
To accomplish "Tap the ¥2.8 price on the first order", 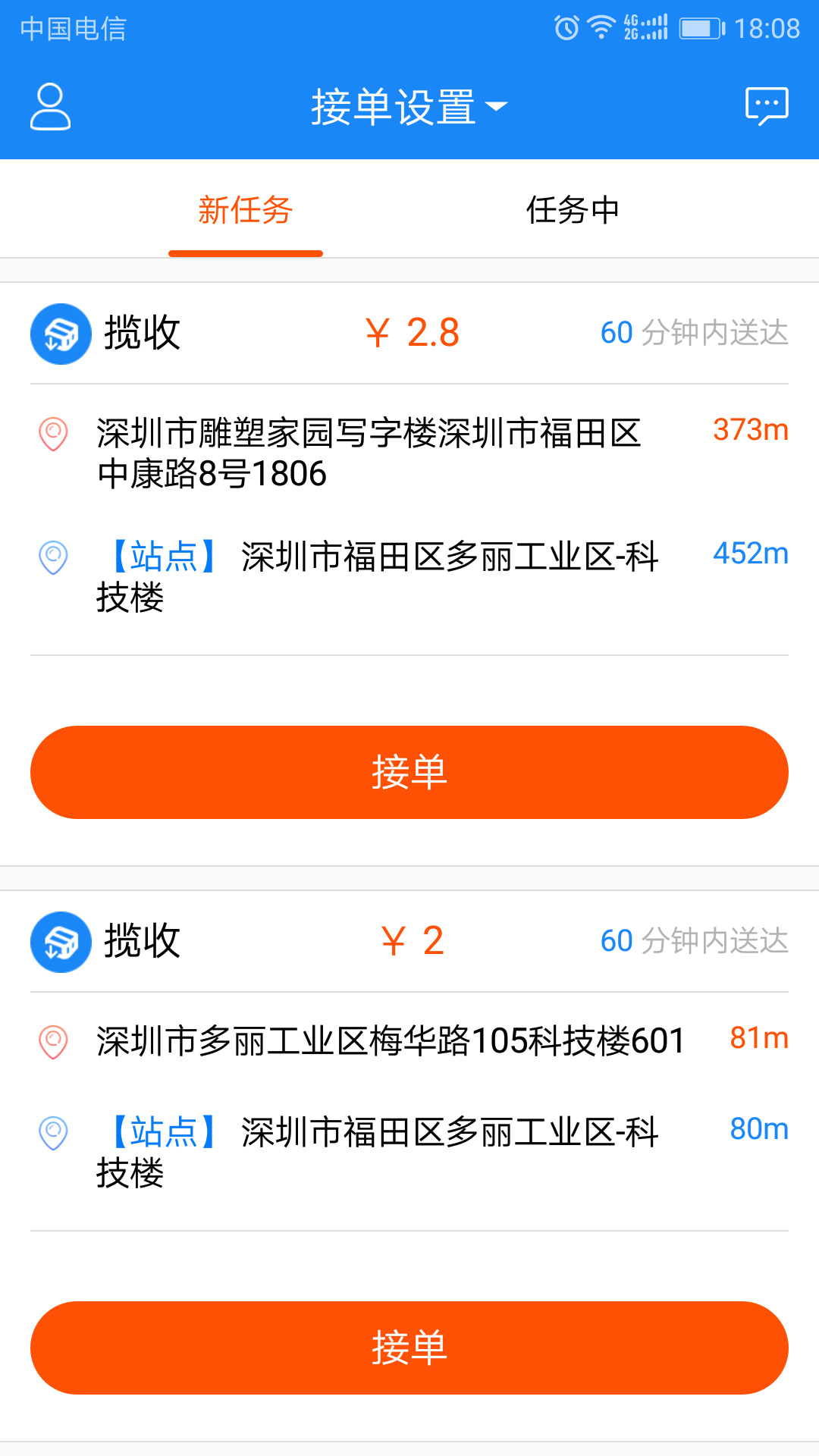I will 412,331.
